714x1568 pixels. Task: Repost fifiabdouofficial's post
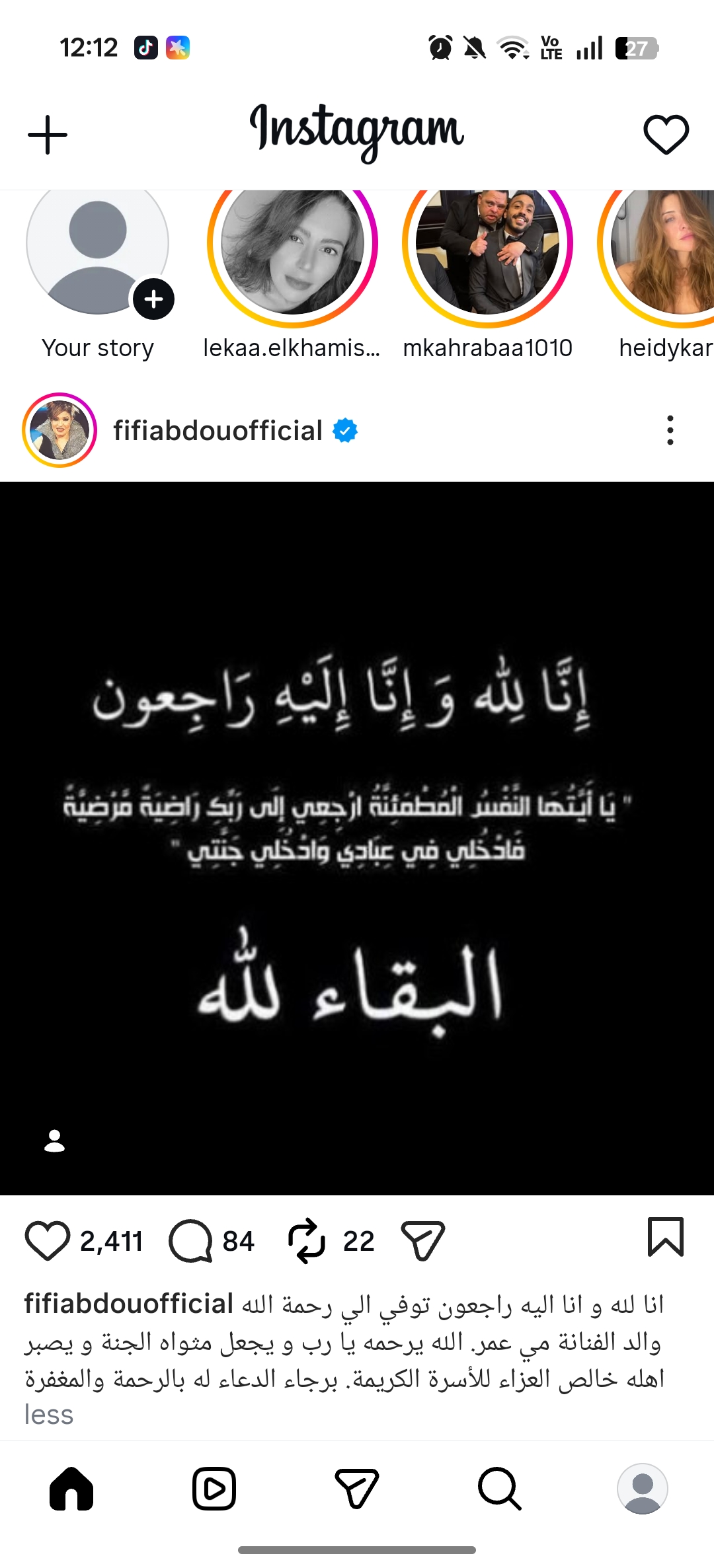pyautogui.click(x=307, y=1241)
